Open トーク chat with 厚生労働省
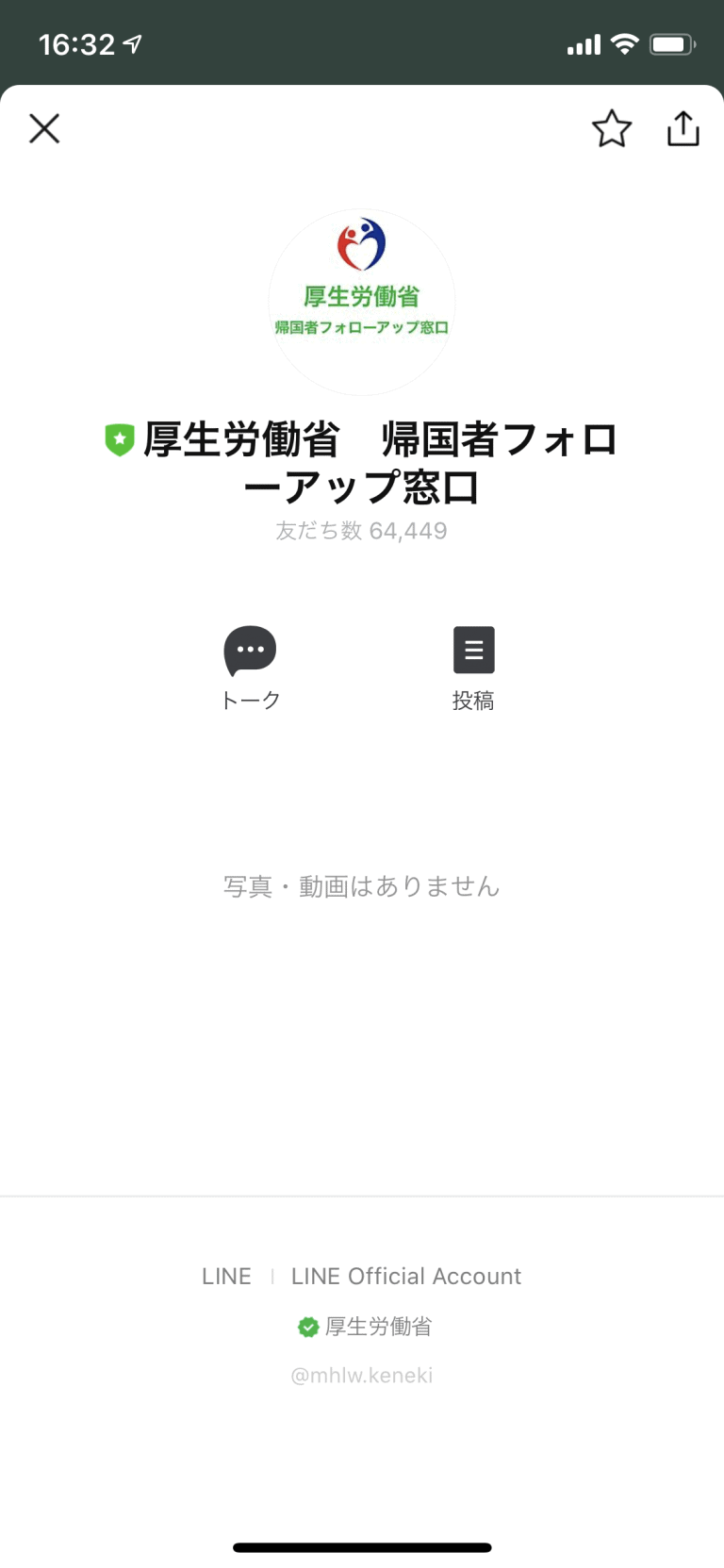Screen dimensions: 724x1568 (x=250, y=667)
